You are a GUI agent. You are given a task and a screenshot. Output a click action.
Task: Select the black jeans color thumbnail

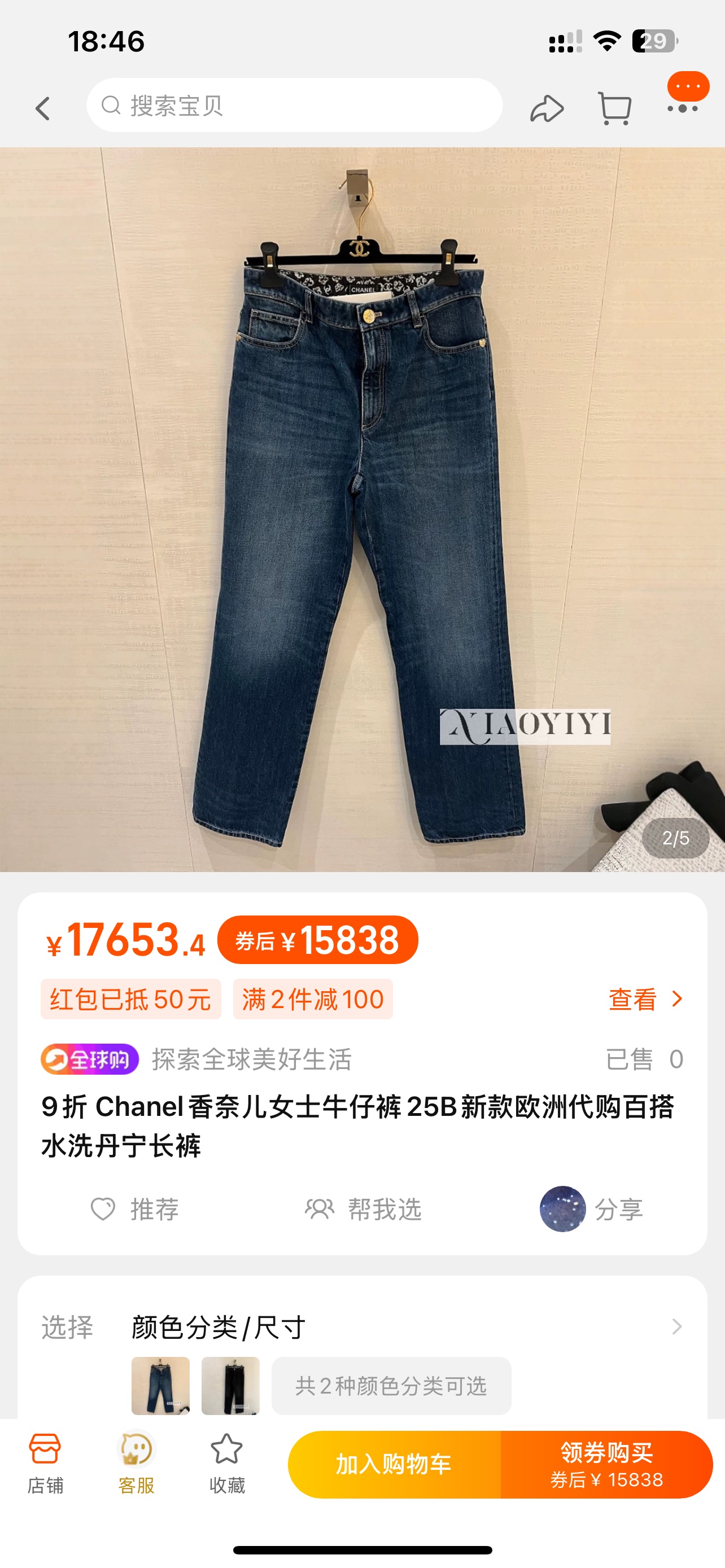(x=230, y=1385)
